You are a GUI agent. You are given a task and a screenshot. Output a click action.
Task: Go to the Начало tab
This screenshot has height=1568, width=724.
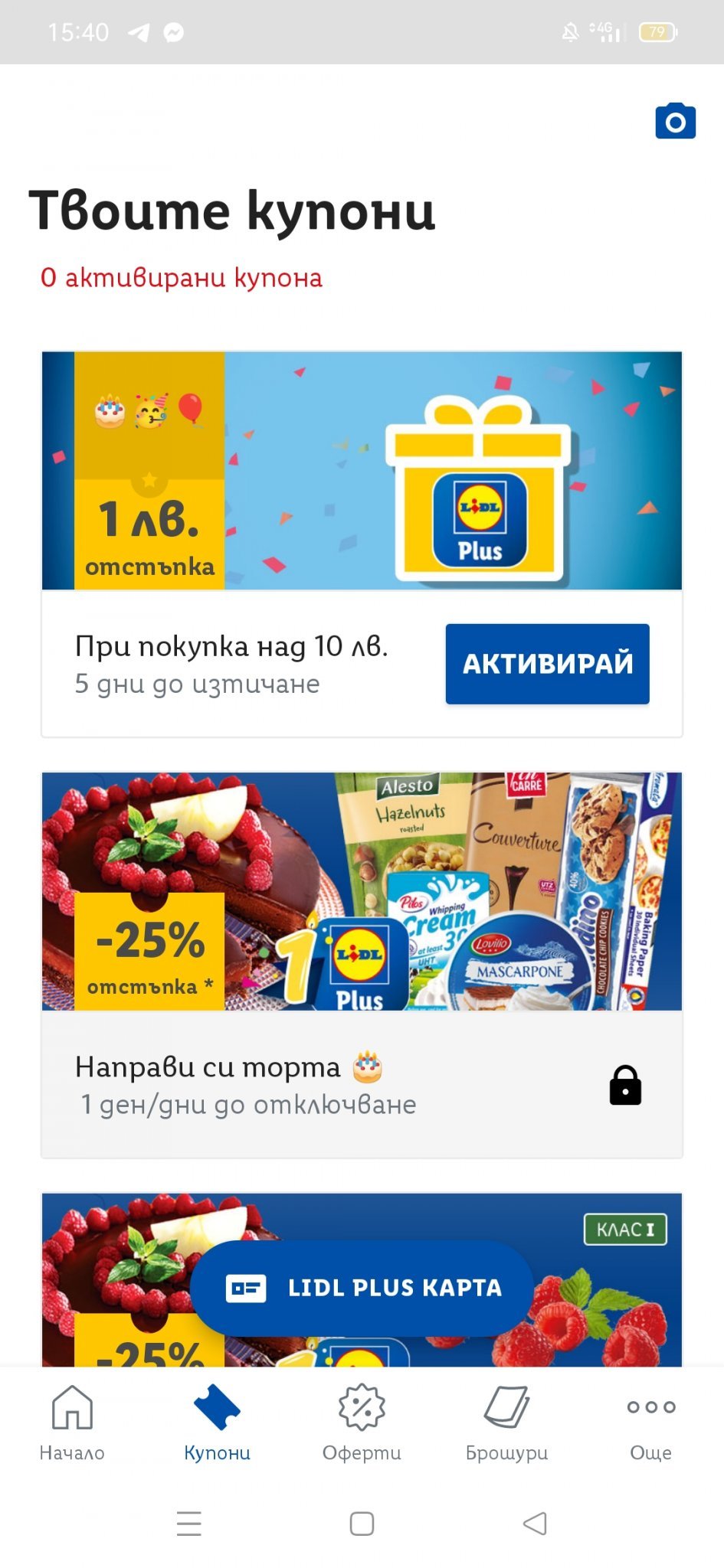click(72, 1422)
